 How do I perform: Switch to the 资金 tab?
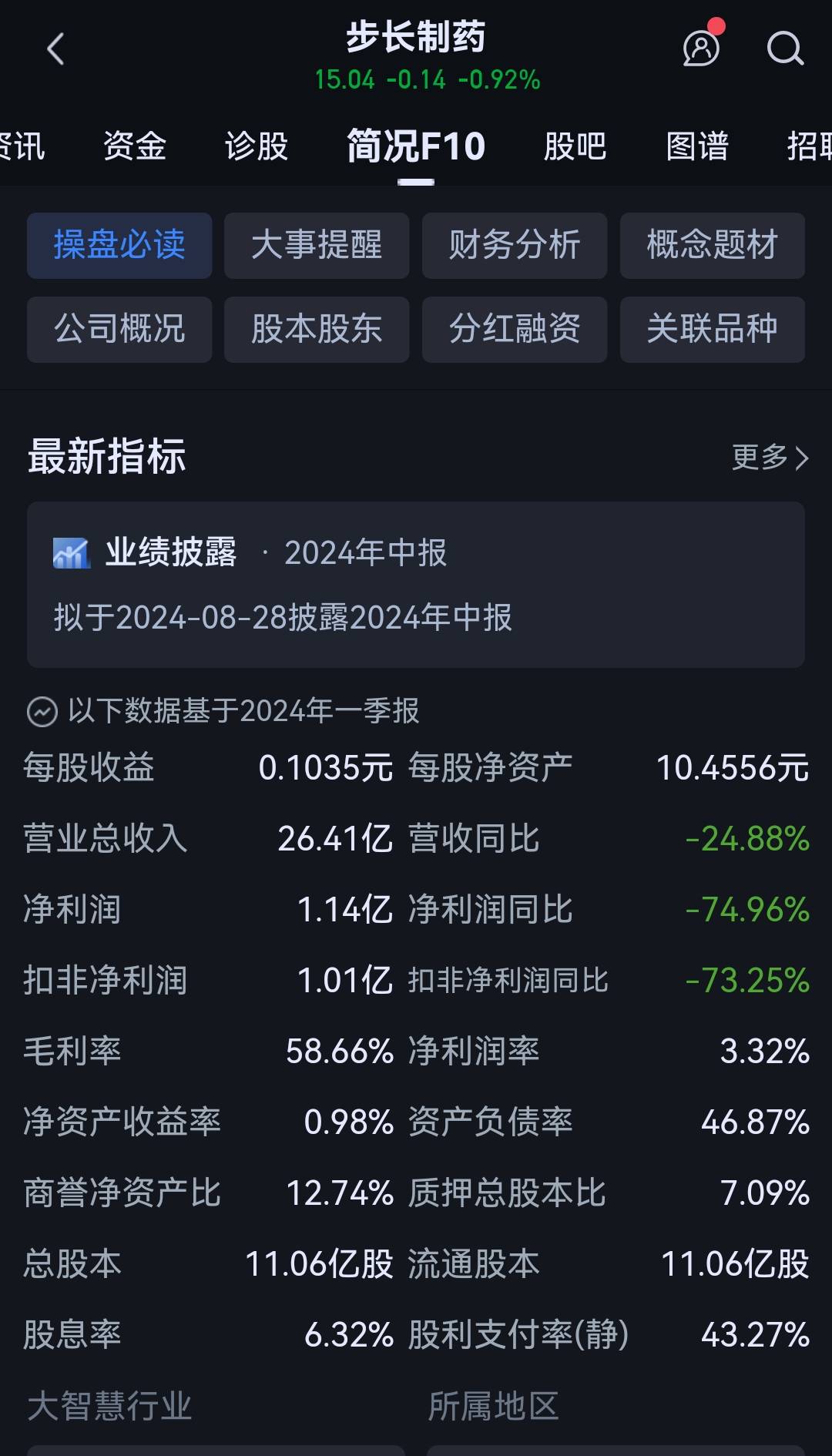pos(135,146)
